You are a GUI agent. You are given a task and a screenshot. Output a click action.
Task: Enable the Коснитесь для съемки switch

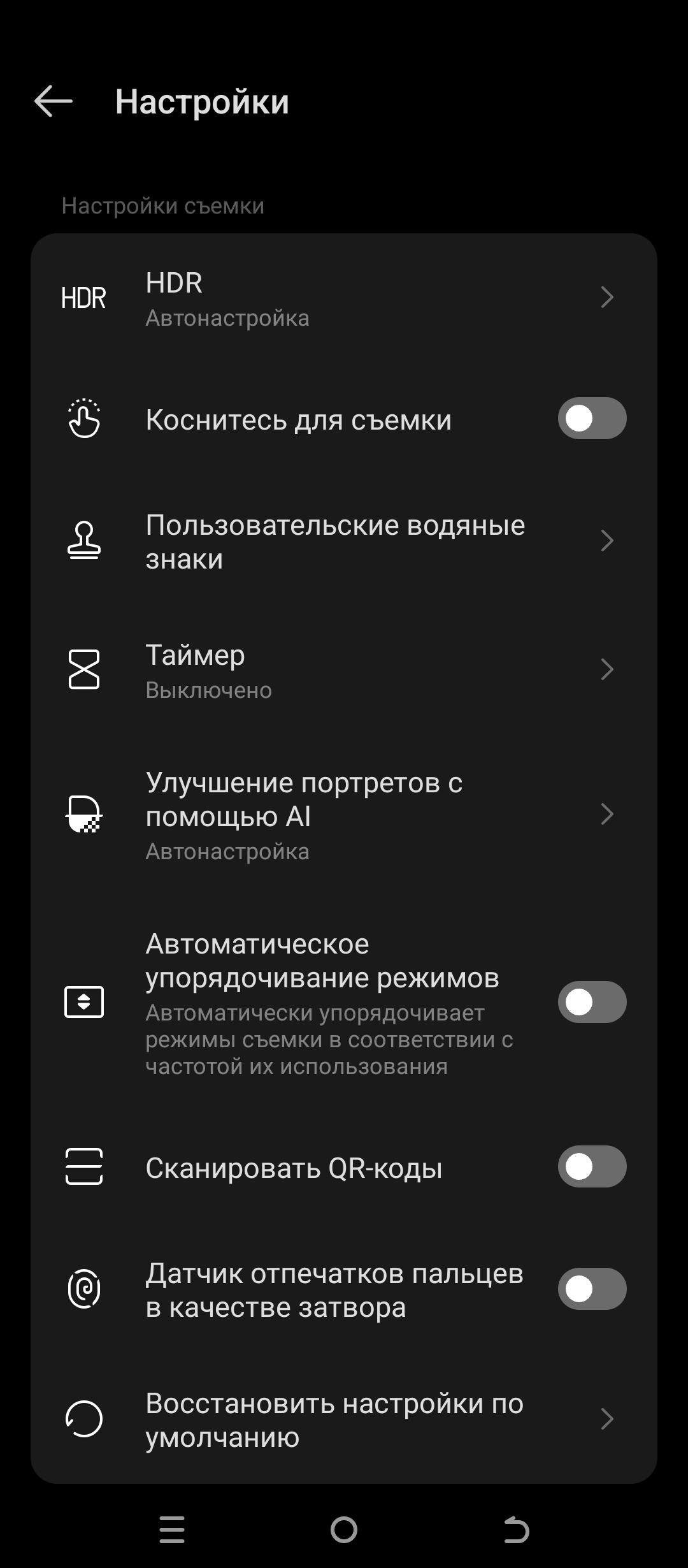pos(592,419)
